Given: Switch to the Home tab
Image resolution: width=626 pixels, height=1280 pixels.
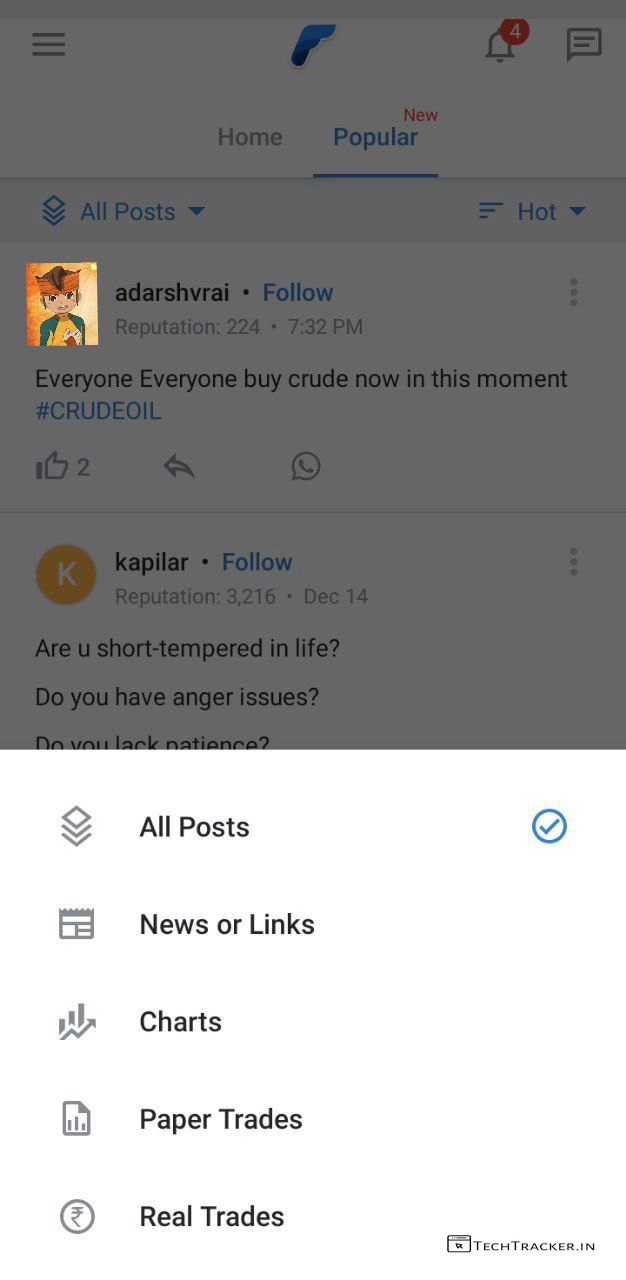Looking at the screenshot, I should 250,137.
